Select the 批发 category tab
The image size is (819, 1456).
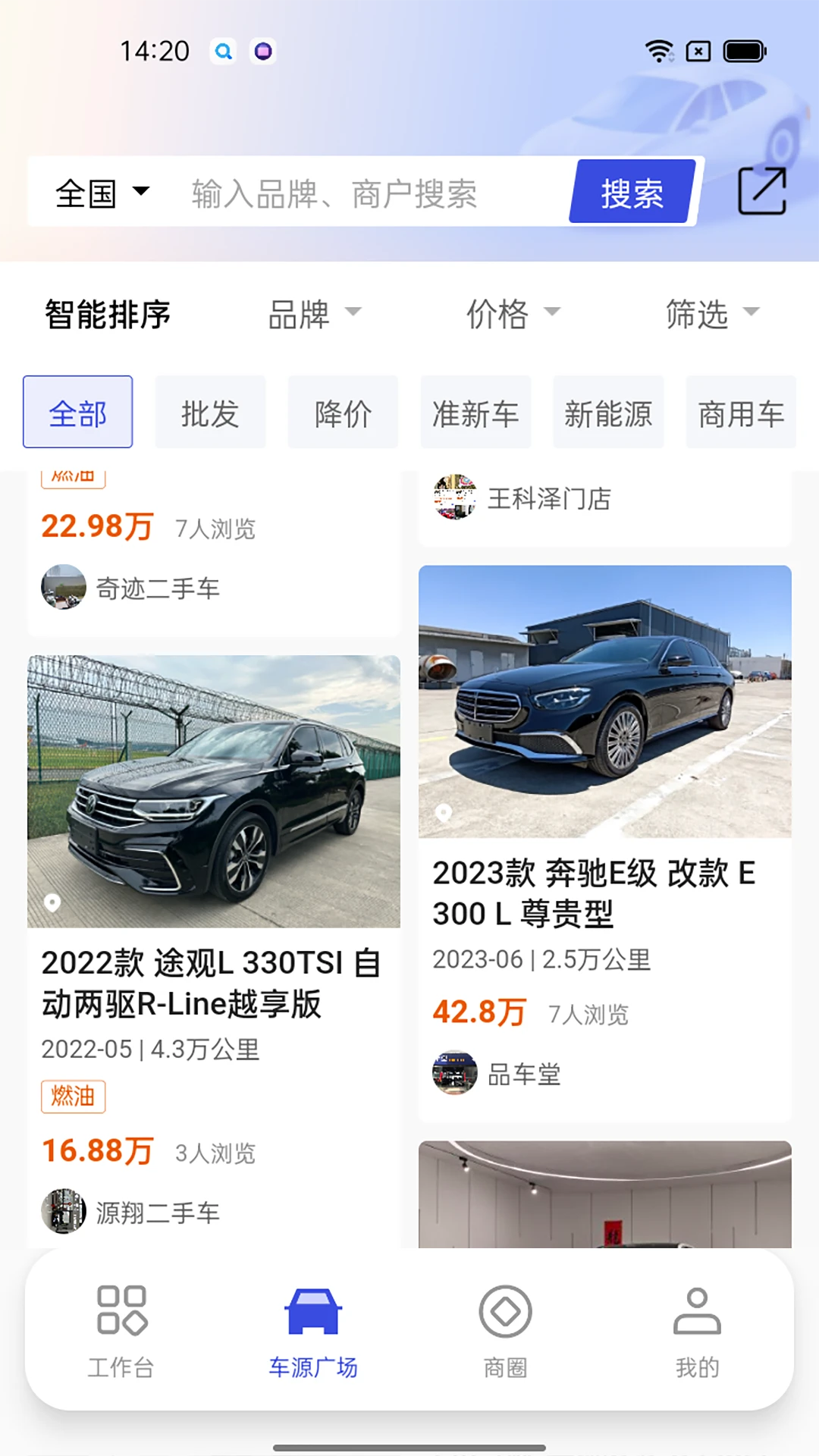[x=210, y=412]
